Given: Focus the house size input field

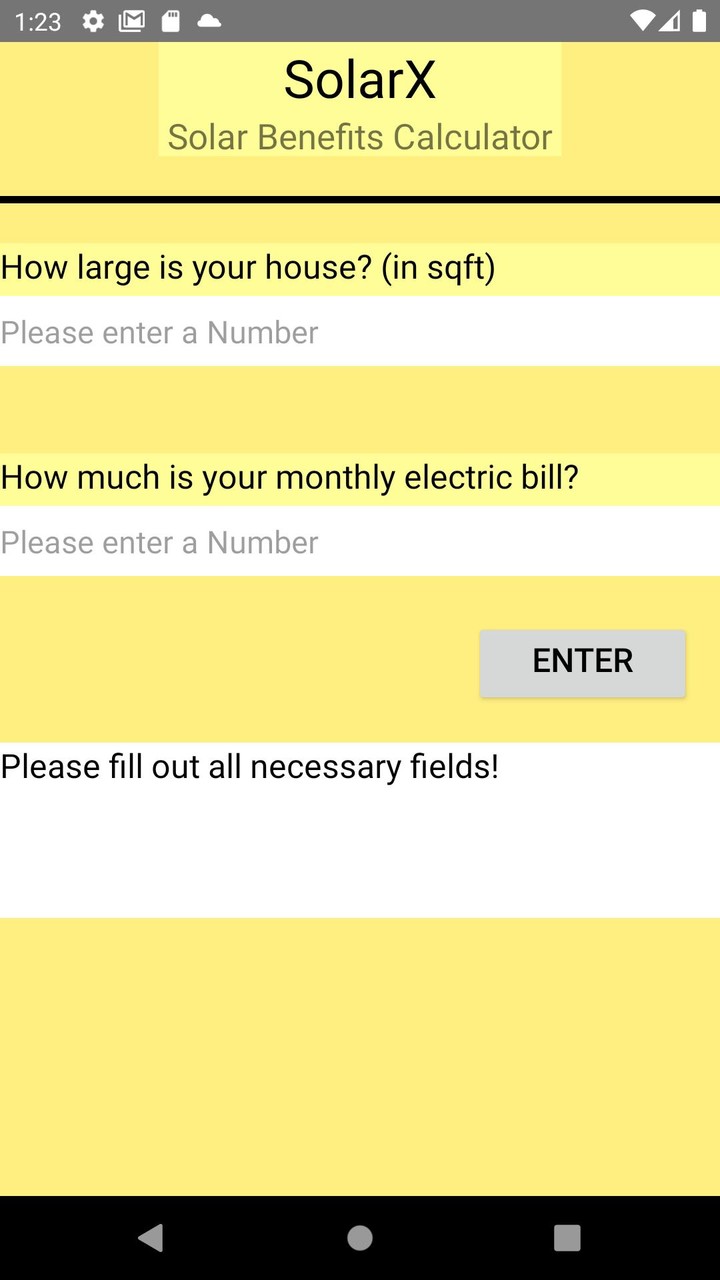Looking at the screenshot, I should (x=360, y=332).
